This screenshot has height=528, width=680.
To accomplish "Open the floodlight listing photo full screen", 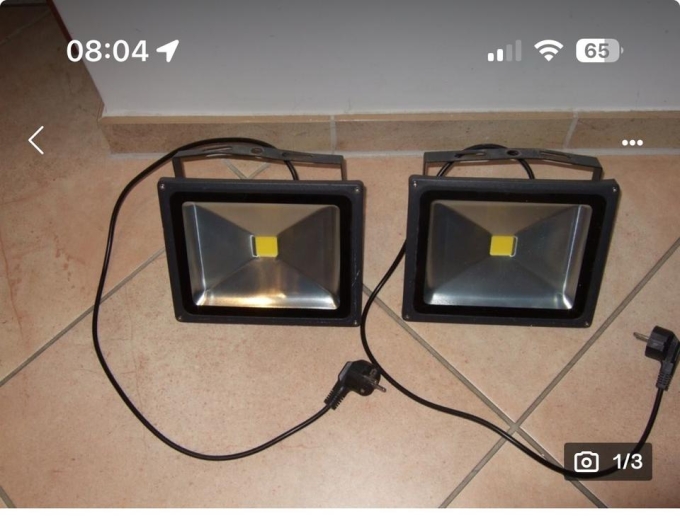I will (340, 300).
